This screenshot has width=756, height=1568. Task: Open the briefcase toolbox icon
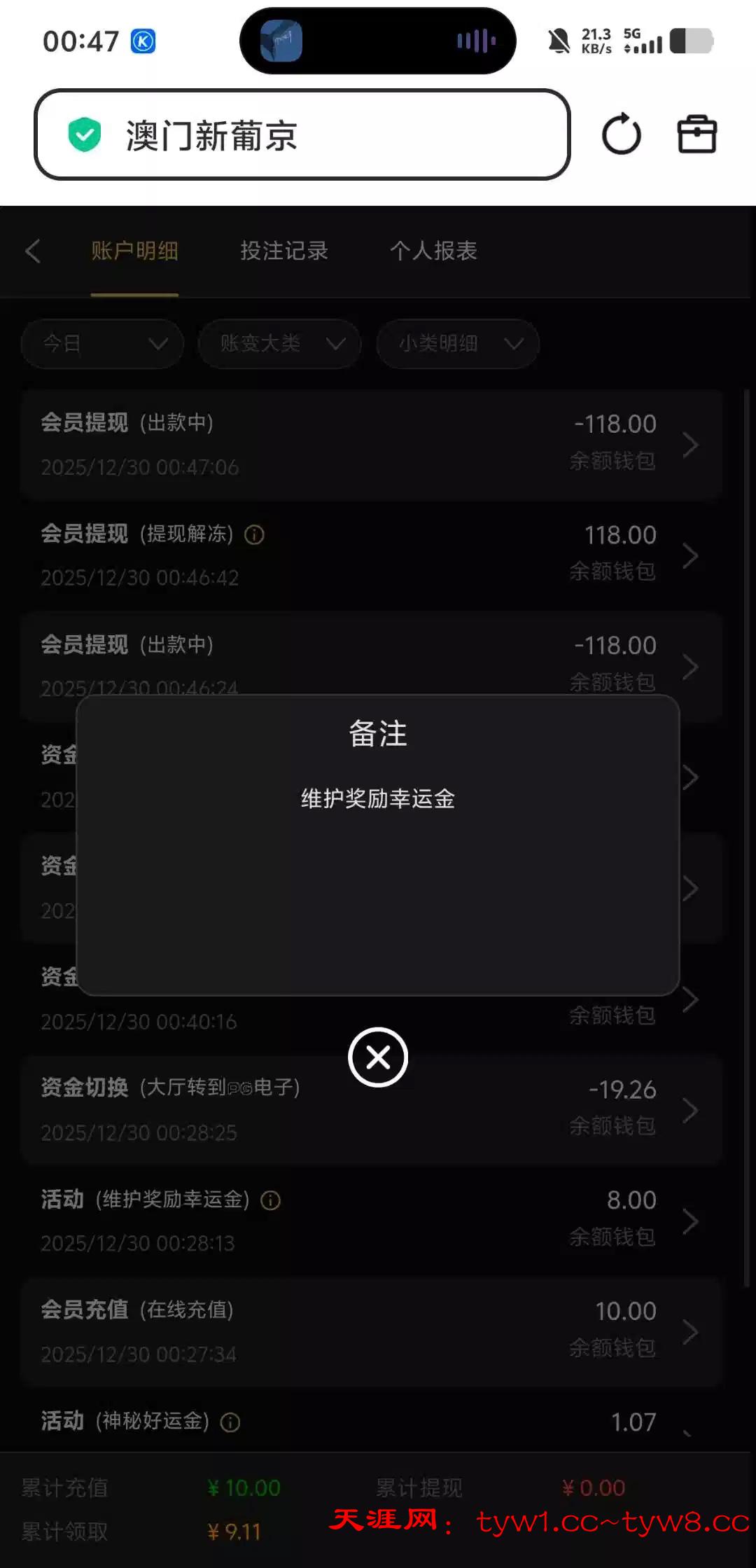click(697, 134)
